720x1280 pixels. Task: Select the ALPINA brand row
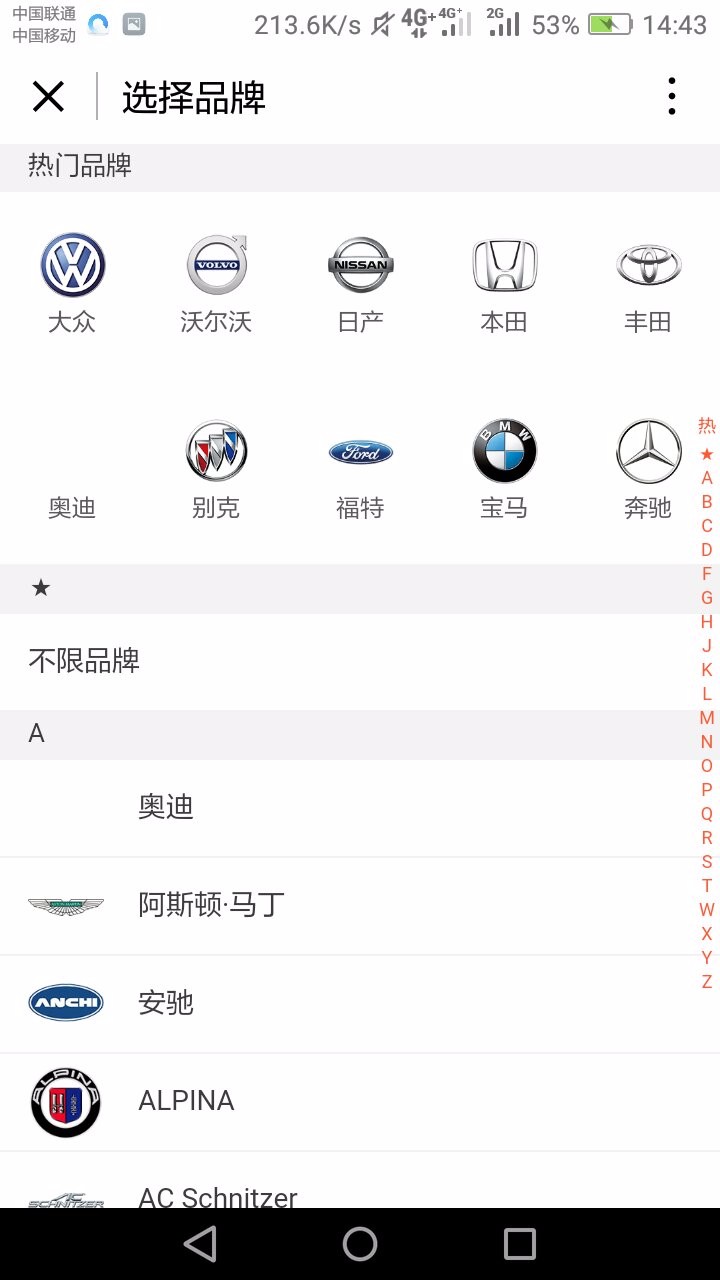pyautogui.click(x=360, y=1101)
